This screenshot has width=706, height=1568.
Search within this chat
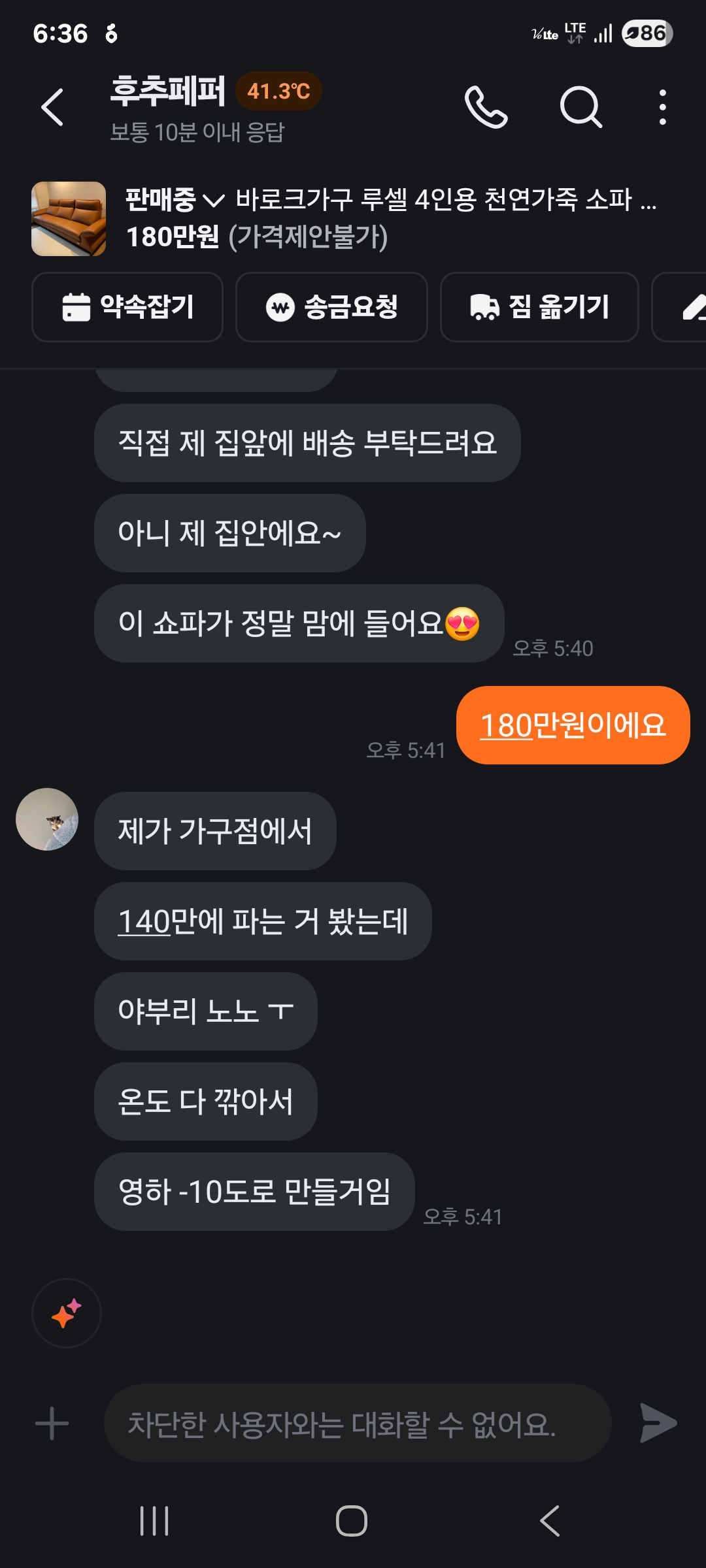[x=580, y=107]
